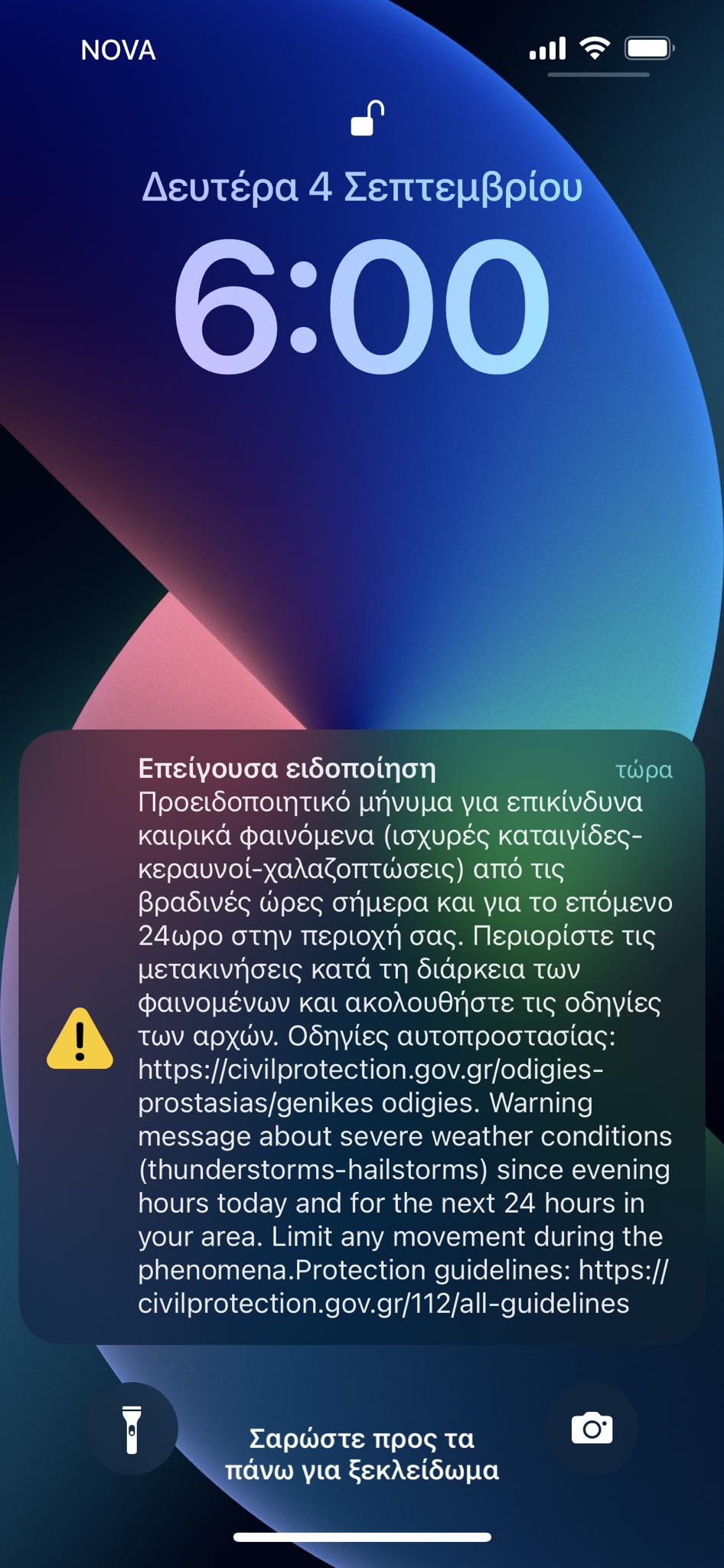Viewport: 724px width, 1568px height.
Task: Open the emergency alert notification
Action: [361, 1037]
